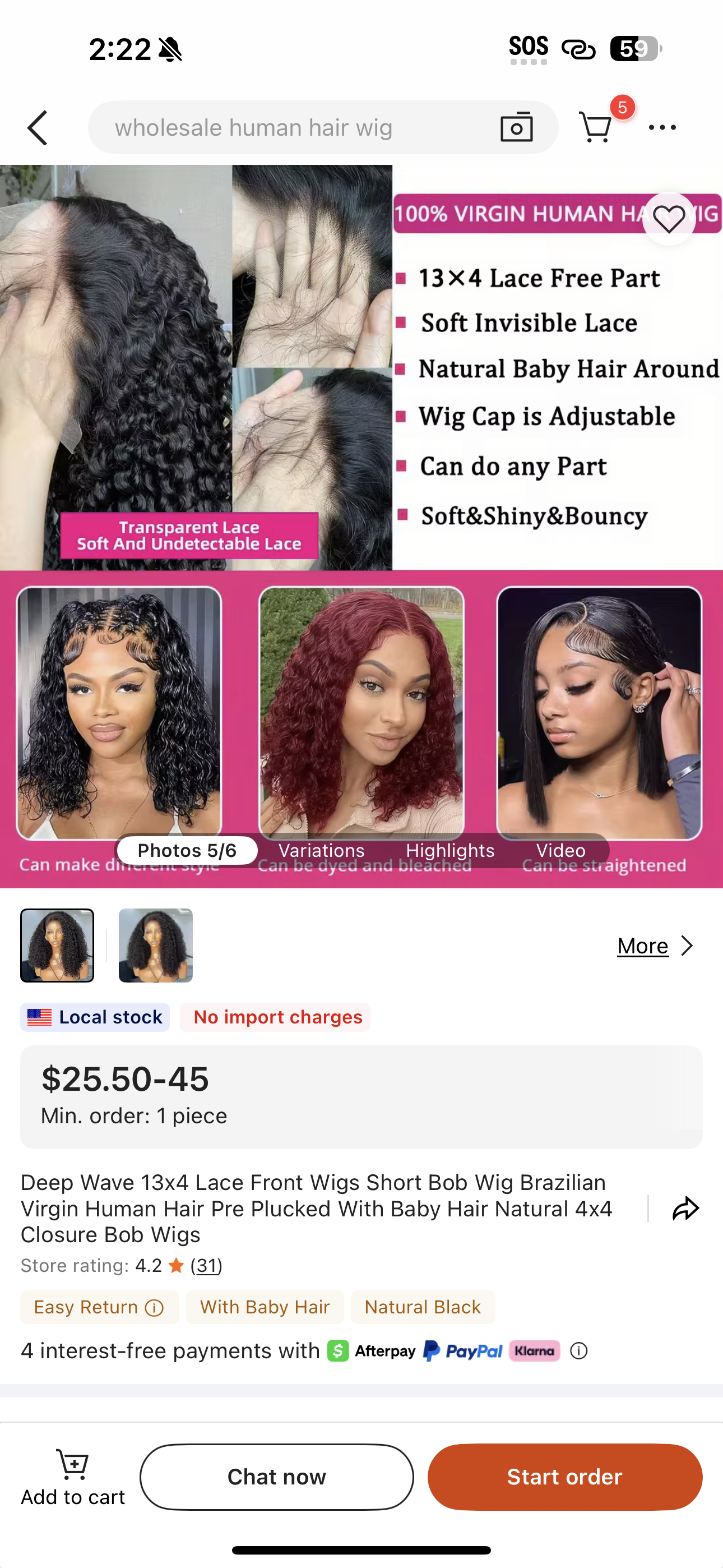Switch to Video tab
Viewport: 723px width, 1568px height.
pos(560,850)
